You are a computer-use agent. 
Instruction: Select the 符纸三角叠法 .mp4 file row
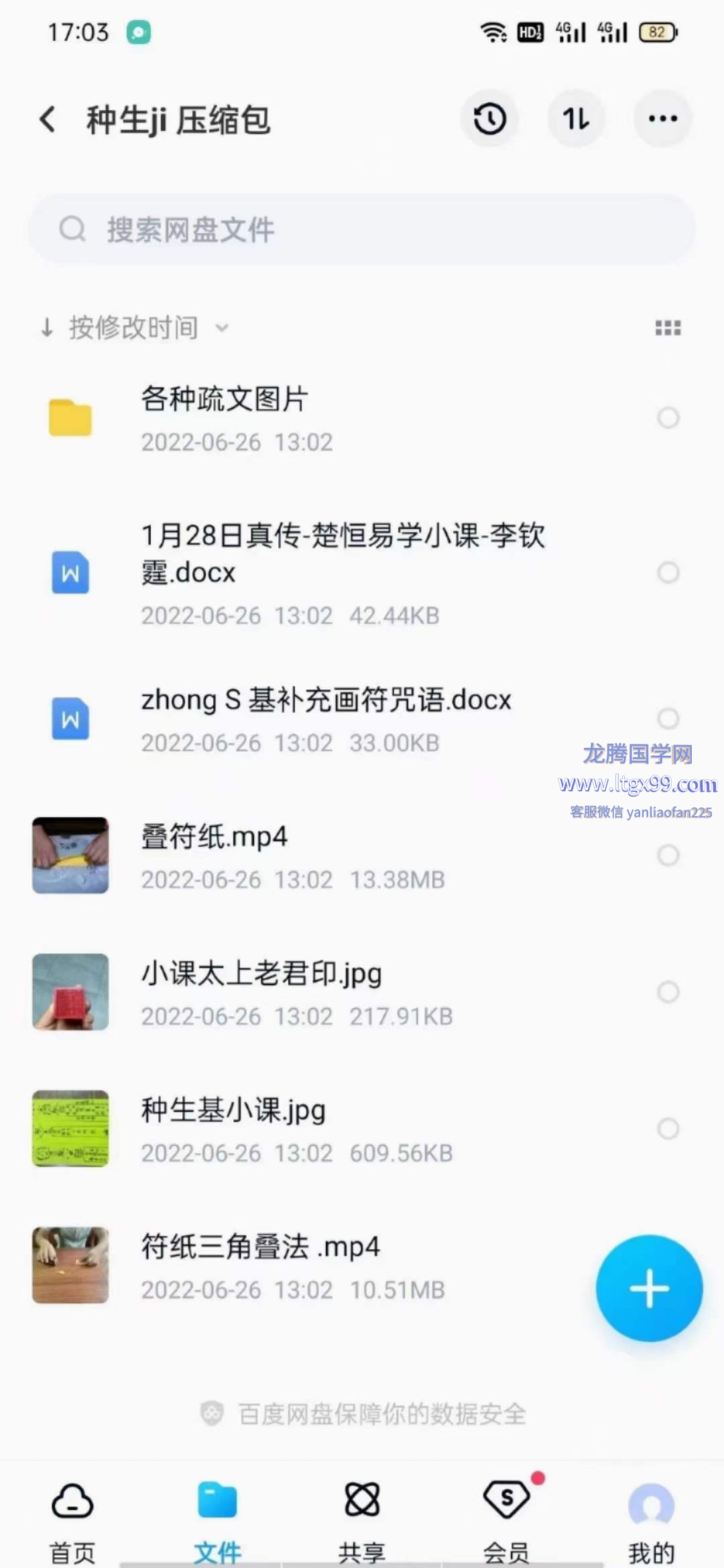tap(261, 1265)
